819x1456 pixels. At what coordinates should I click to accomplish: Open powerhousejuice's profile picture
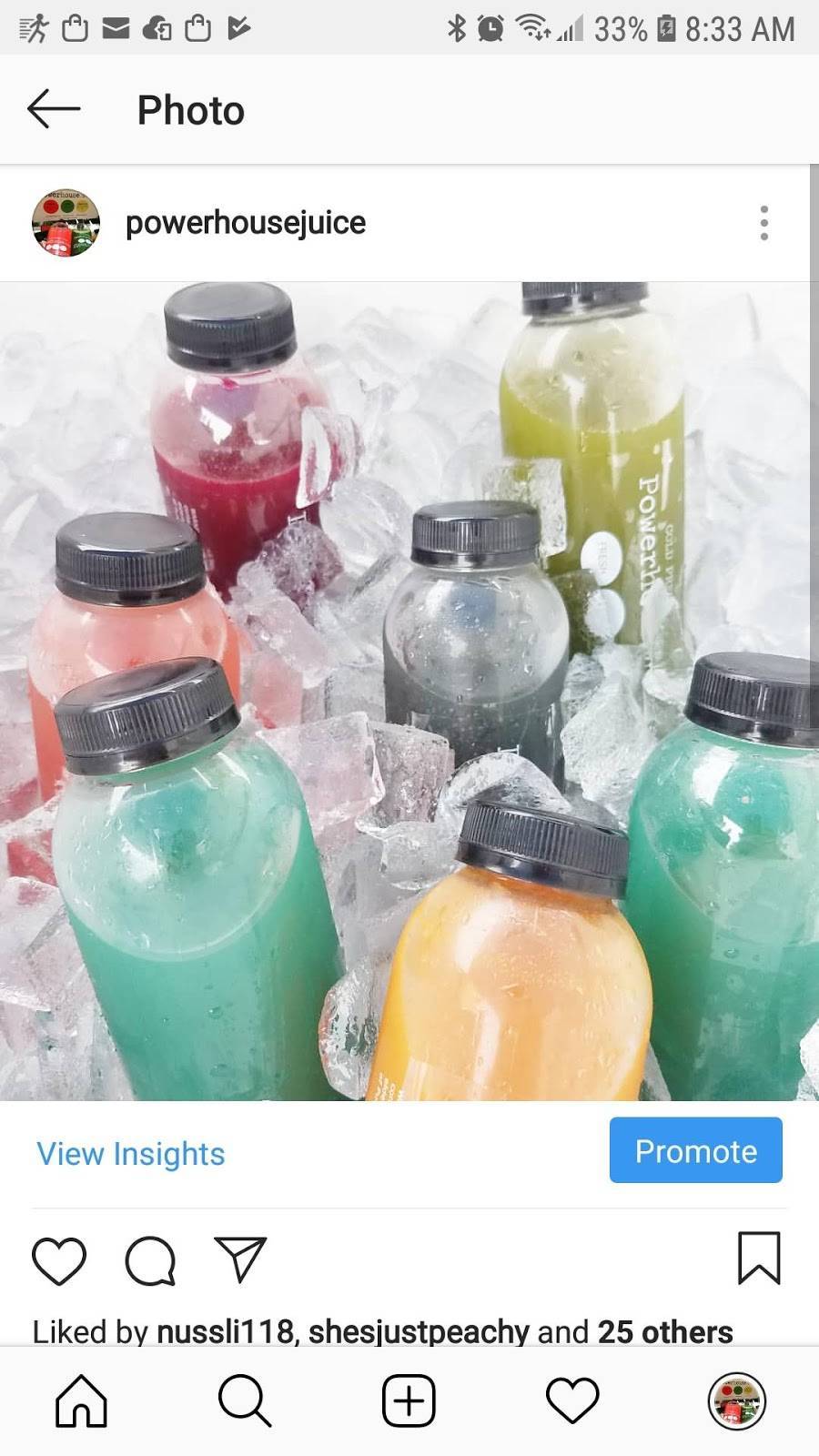[64, 223]
